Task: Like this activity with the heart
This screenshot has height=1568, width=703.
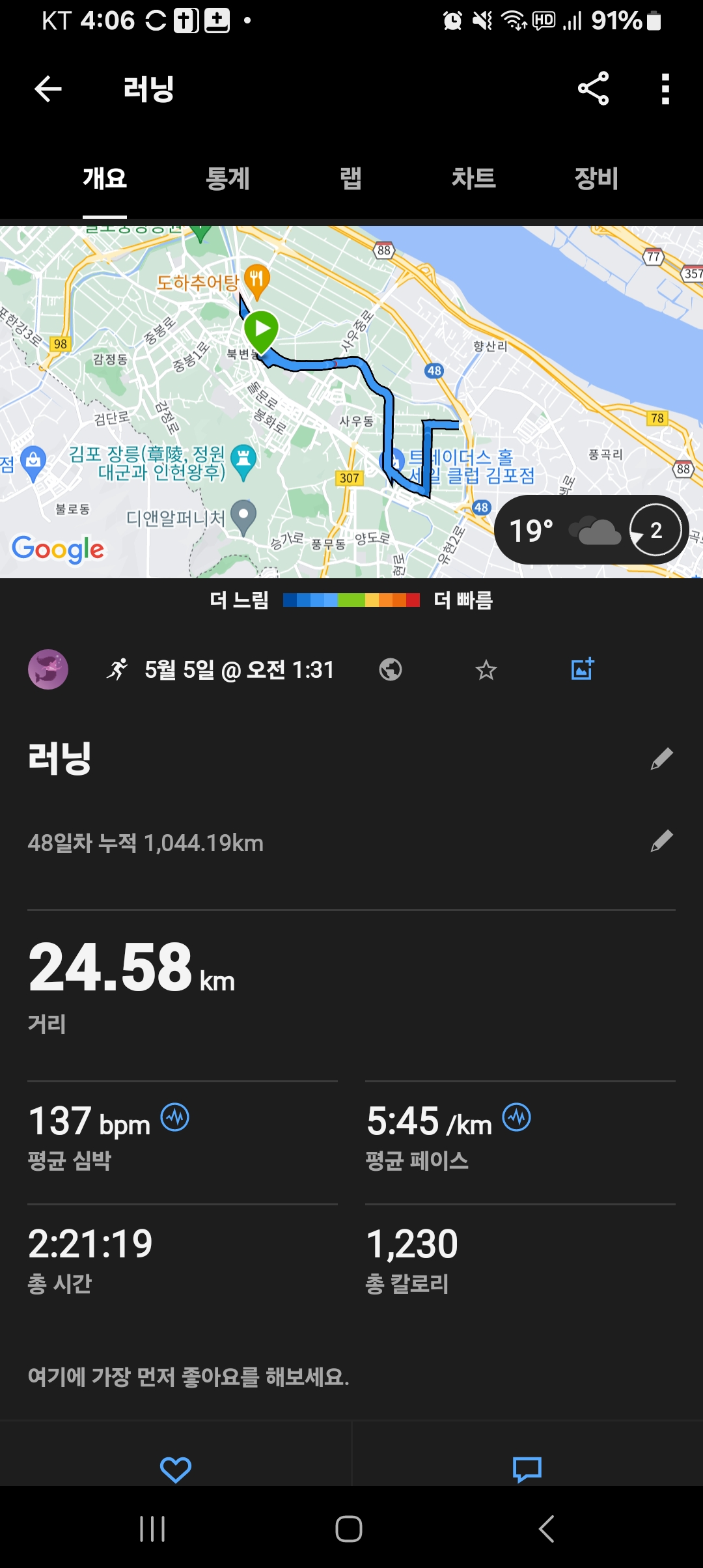Action: coord(176,1469)
